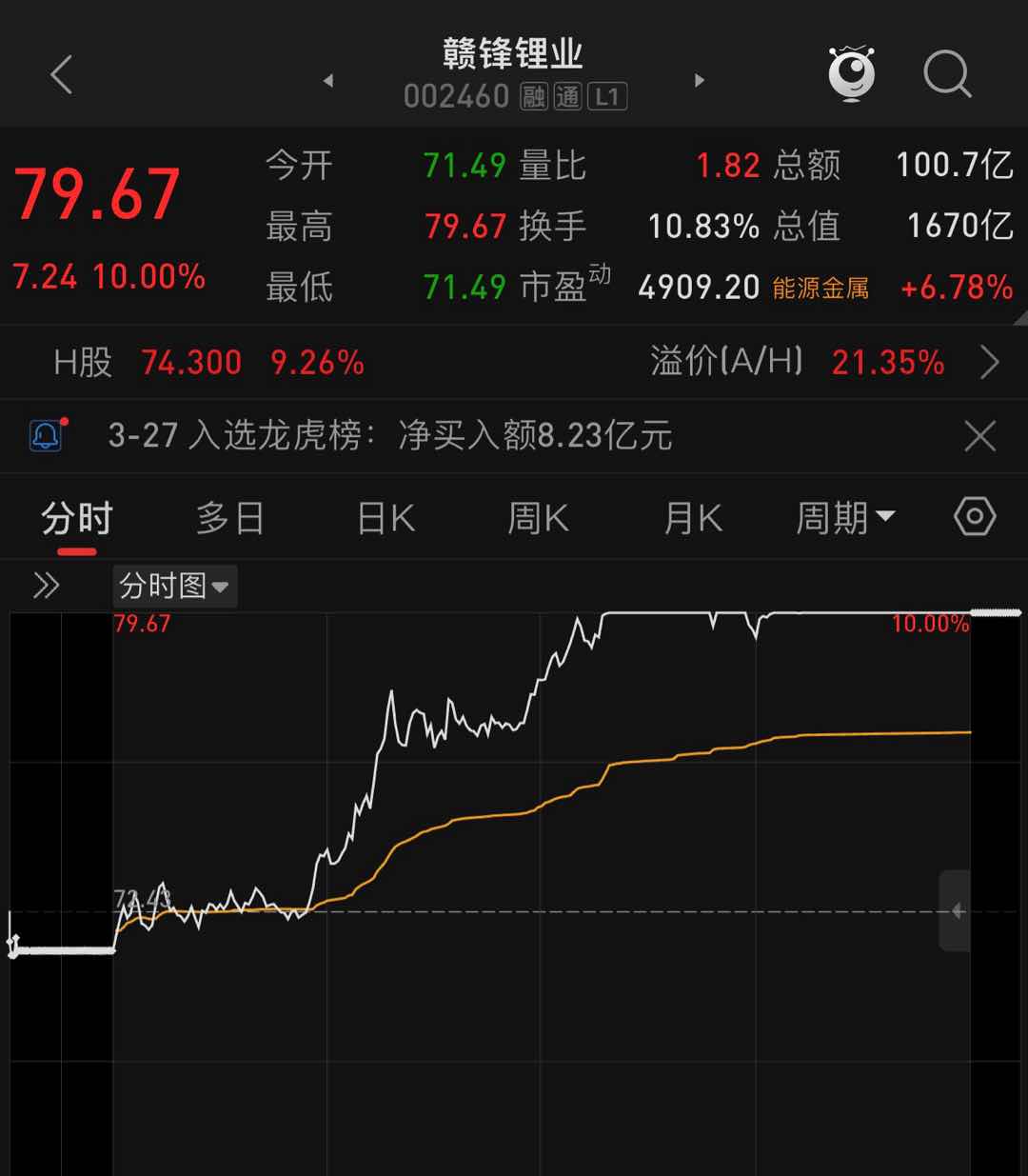Switch to the 月K chart tab
The height and width of the screenshot is (1176, 1028).
tap(693, 519)
